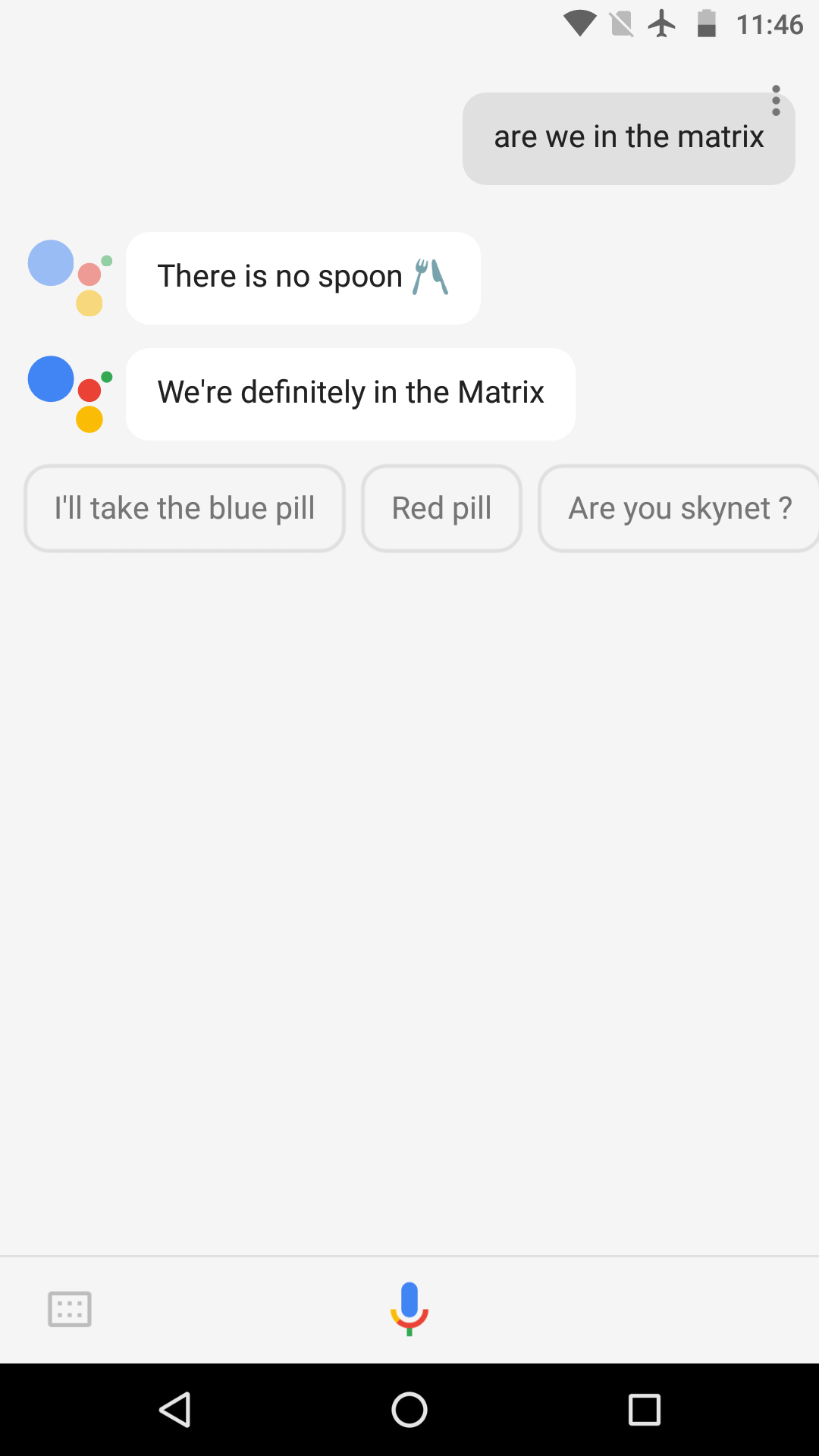Tap the 'We're definitely in the Matrix' bubble
The image size is (819, 1456).
[x=350, y=393]
